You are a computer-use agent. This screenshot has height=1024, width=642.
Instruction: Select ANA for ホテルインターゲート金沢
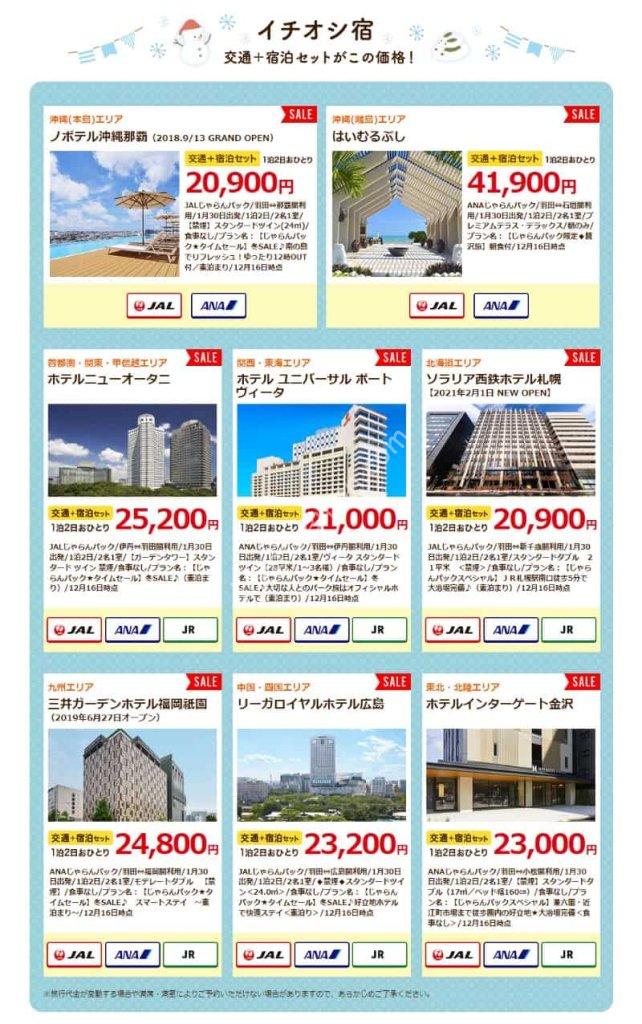510,954
